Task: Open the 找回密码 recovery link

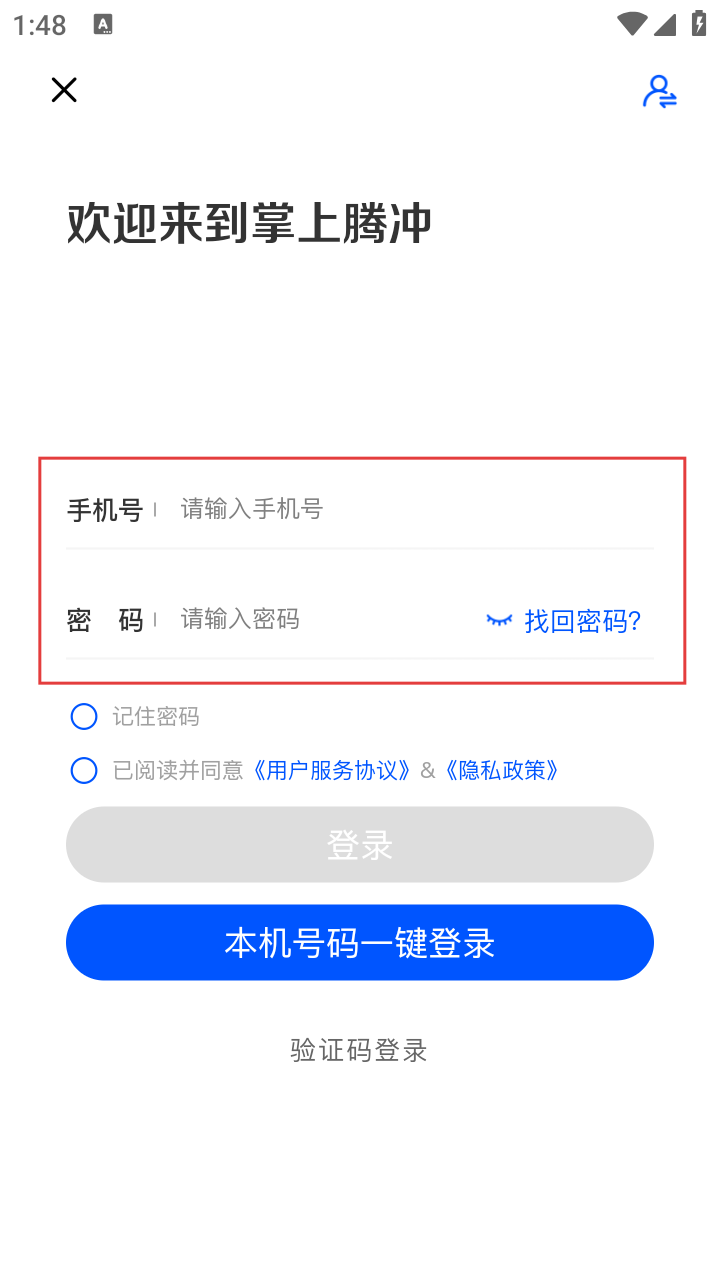Action: pyautogui.click(x=582, y=621)
